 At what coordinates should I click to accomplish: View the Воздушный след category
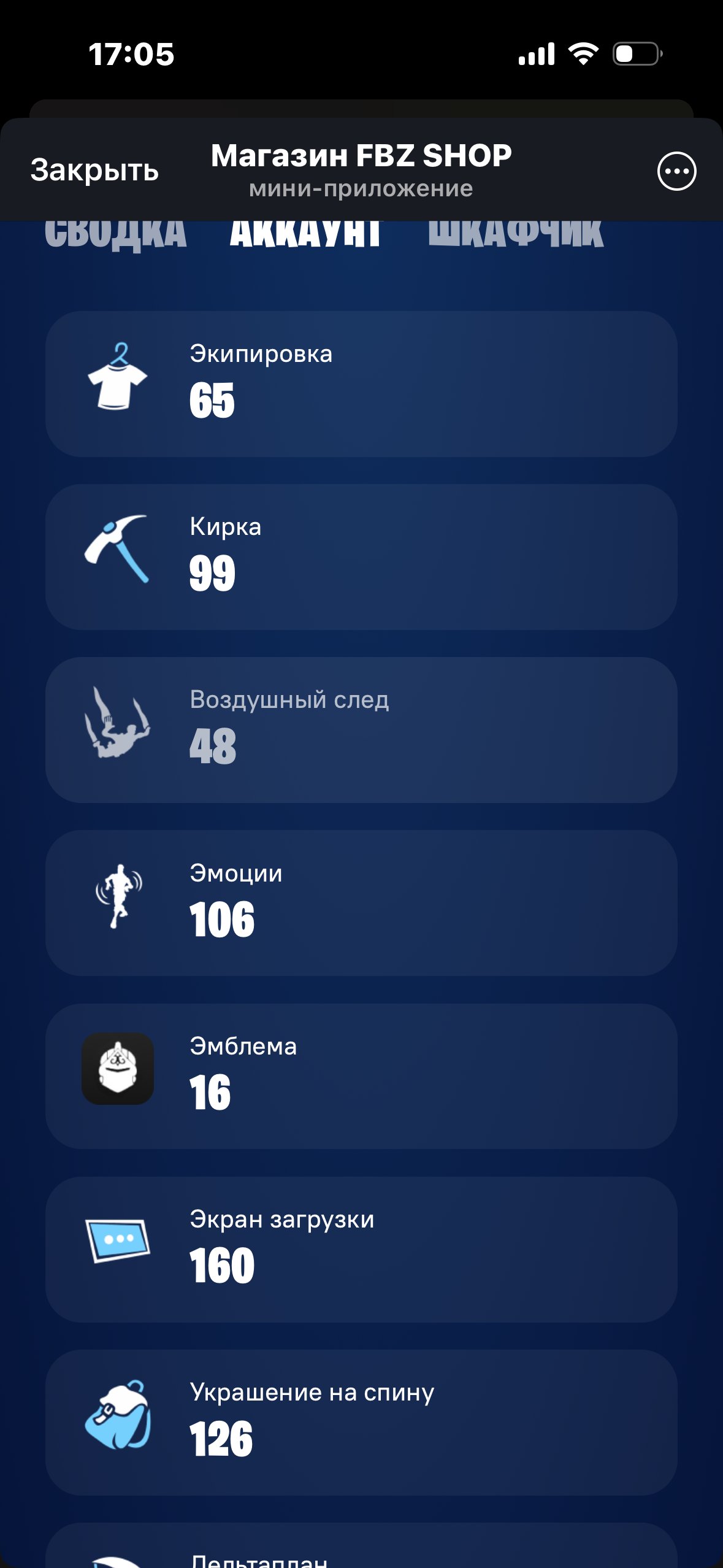(x=361, y=730)
